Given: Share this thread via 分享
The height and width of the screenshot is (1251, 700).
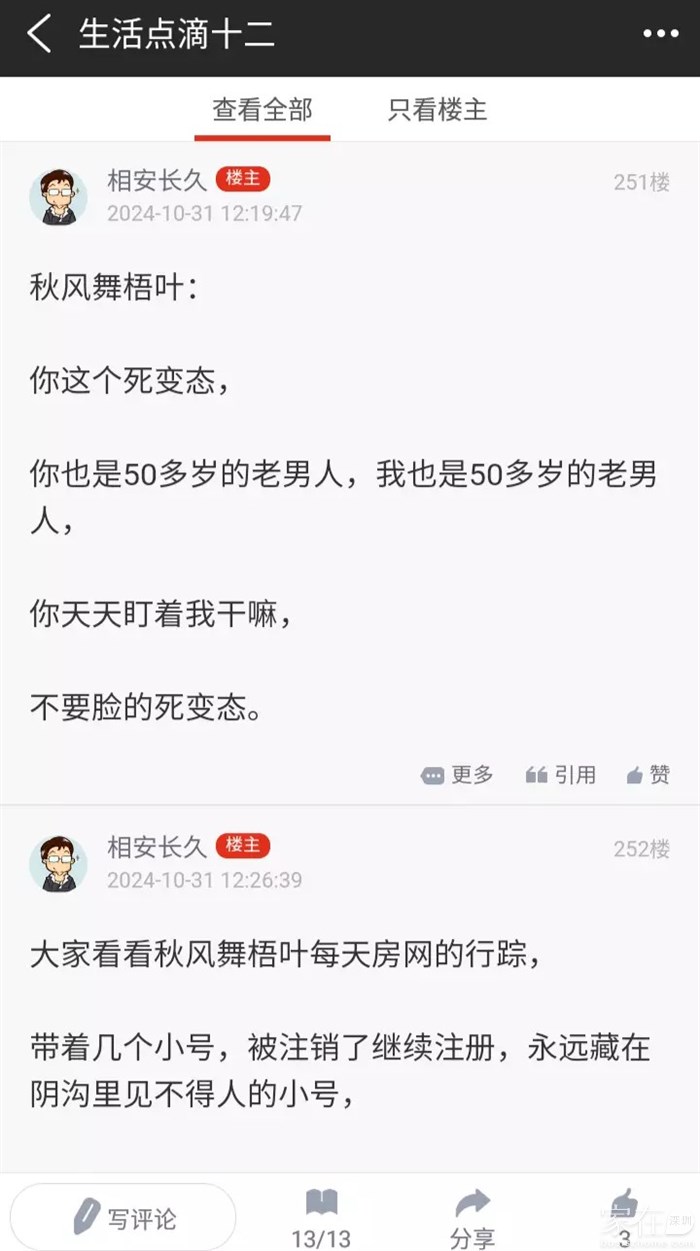Looking at the screenshot, I should click(x=472, y=1220).
